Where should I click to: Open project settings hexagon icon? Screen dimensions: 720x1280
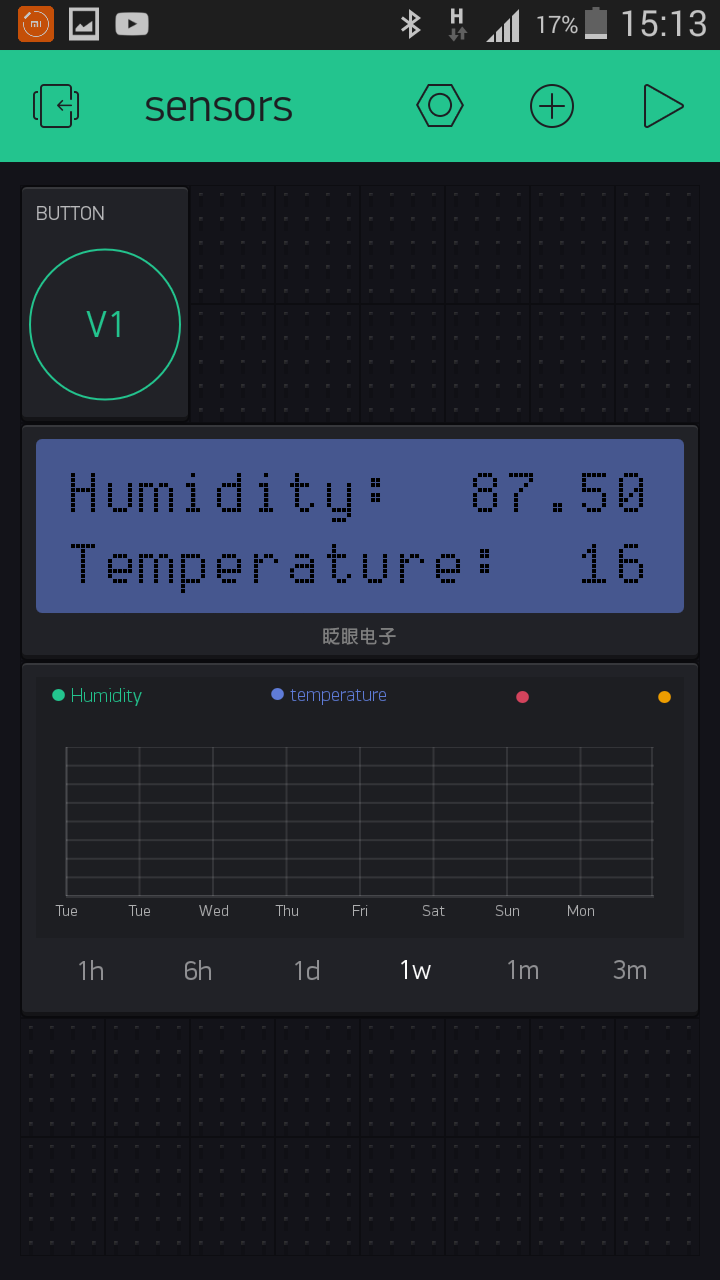[x=440, y=105]
